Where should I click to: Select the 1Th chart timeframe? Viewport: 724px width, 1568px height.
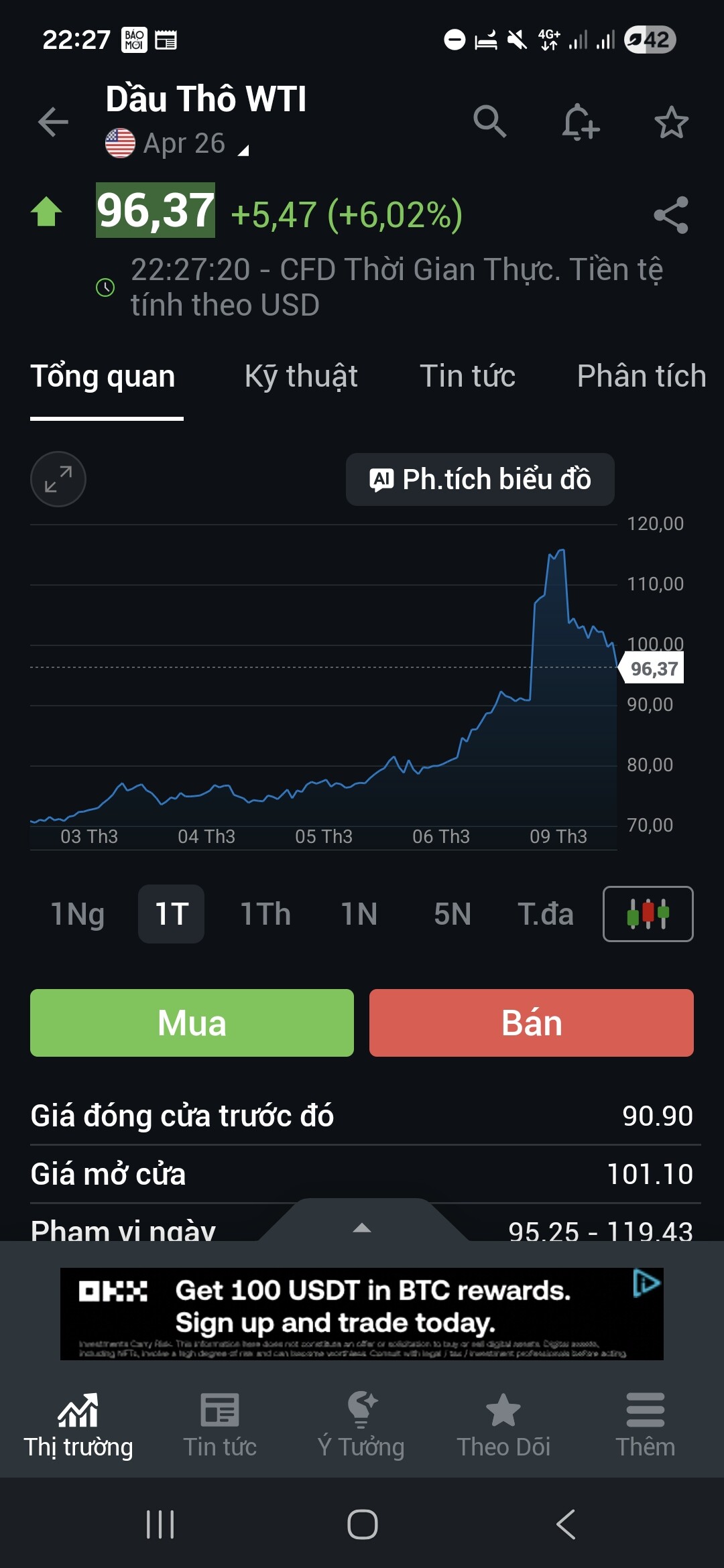(x=265, y=914)
